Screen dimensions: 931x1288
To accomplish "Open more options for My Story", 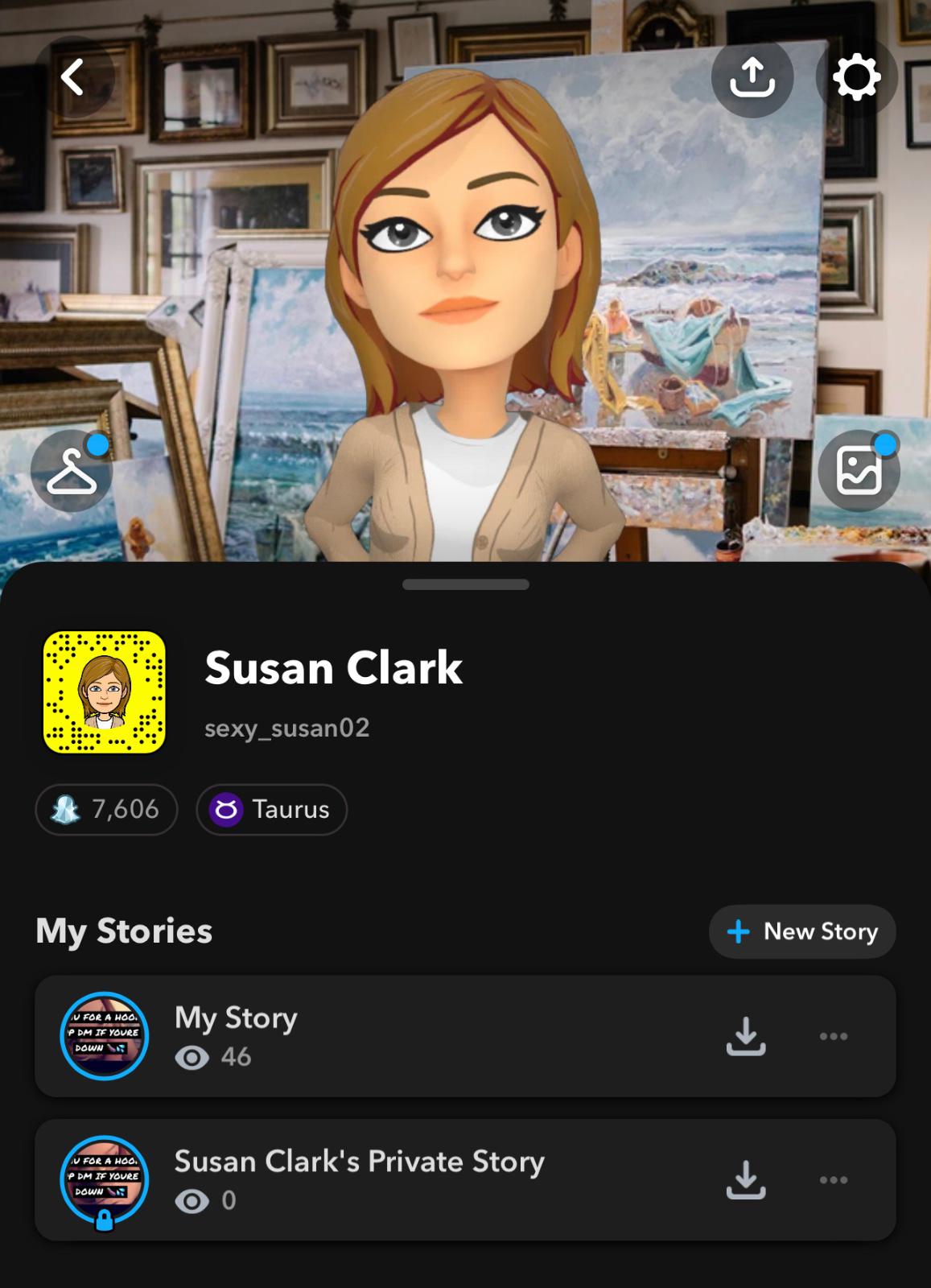I will coord(833,1036).
